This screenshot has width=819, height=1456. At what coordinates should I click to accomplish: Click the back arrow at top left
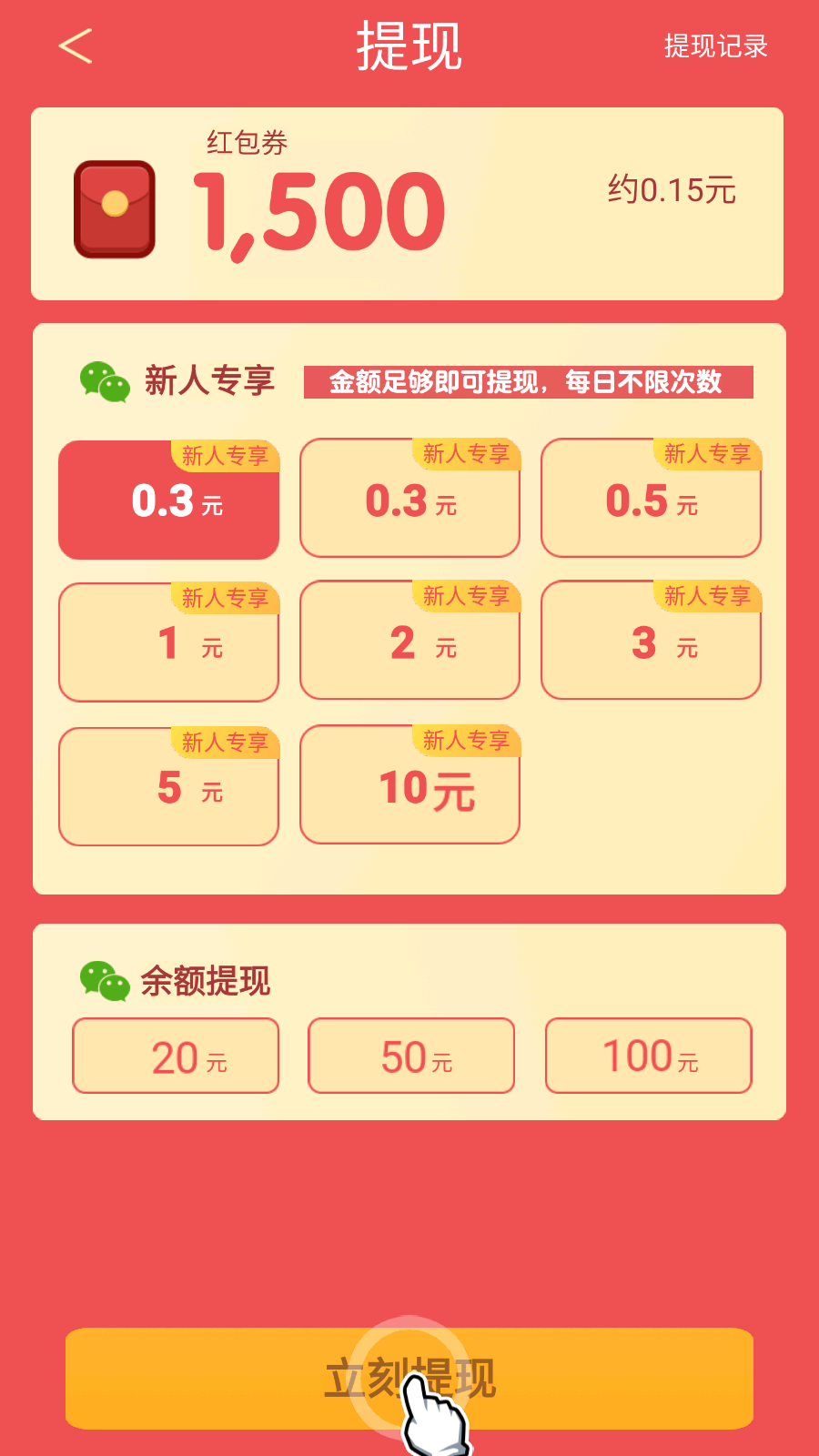pos(75,45)
